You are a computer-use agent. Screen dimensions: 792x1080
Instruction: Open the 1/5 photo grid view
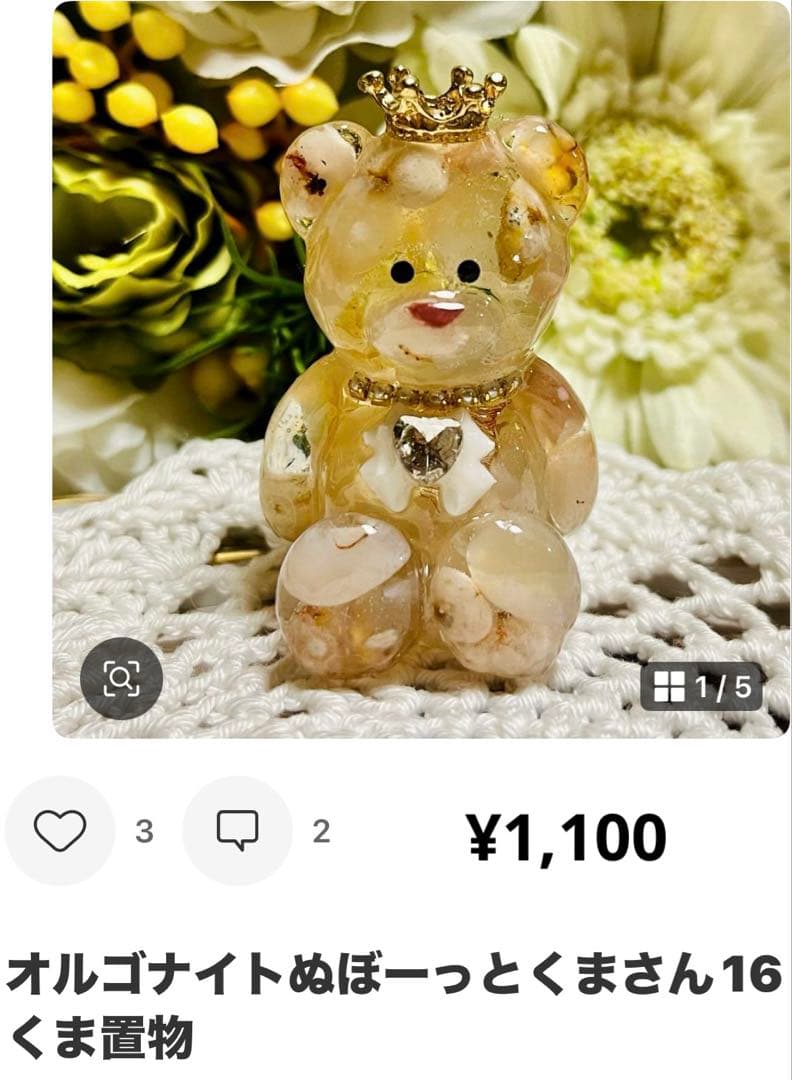701,687
